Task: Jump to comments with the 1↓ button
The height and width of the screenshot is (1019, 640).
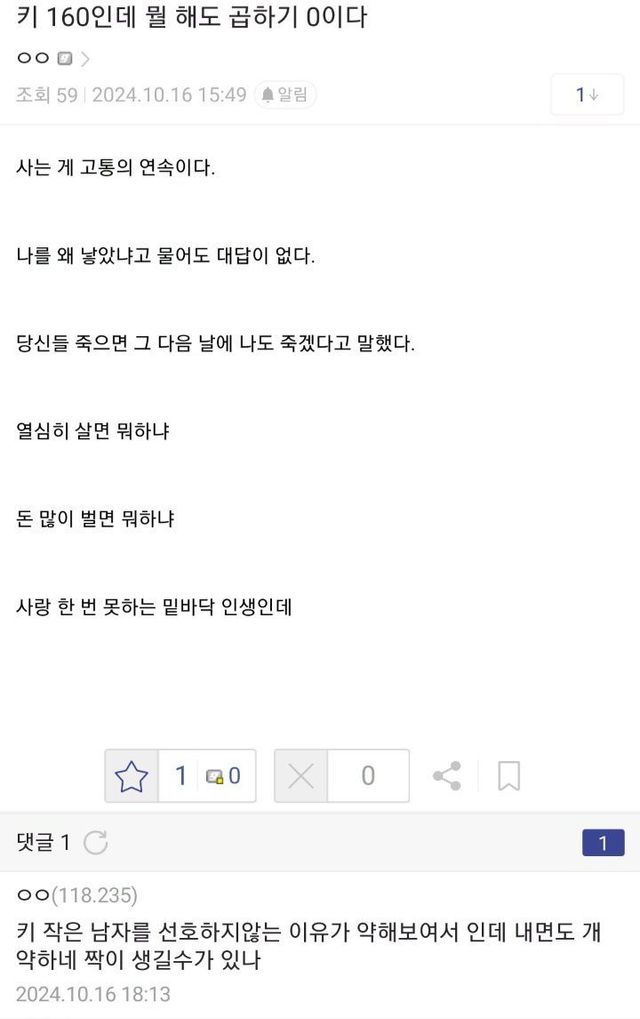Action: click(x=587, y=95)
